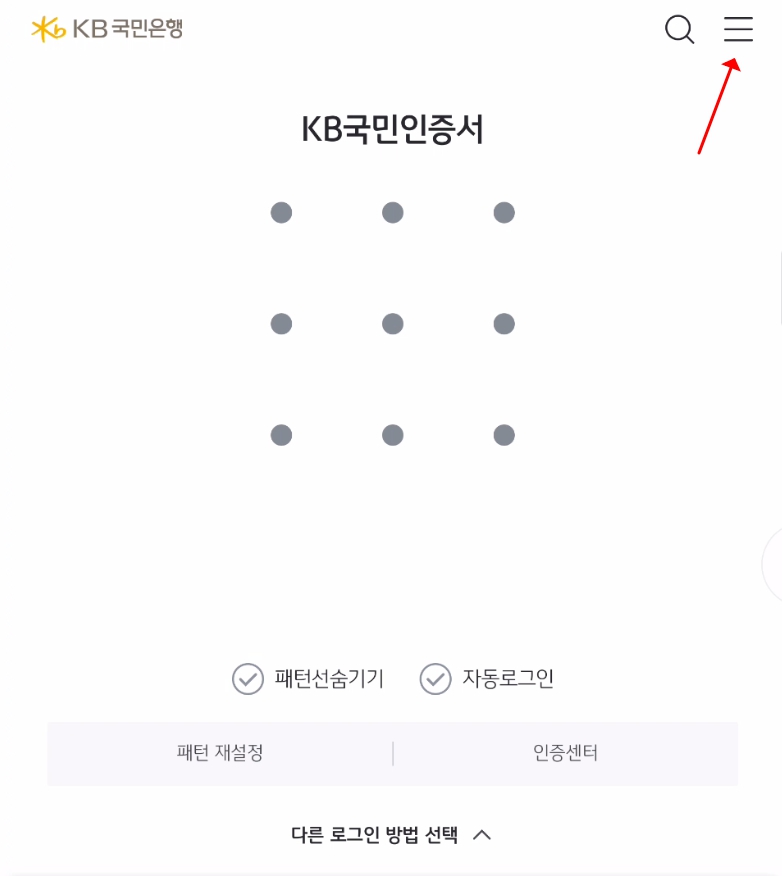The image size is (782, 876).
Task: Tap the bottom-left pattern dot
Action: pos(281,434)
